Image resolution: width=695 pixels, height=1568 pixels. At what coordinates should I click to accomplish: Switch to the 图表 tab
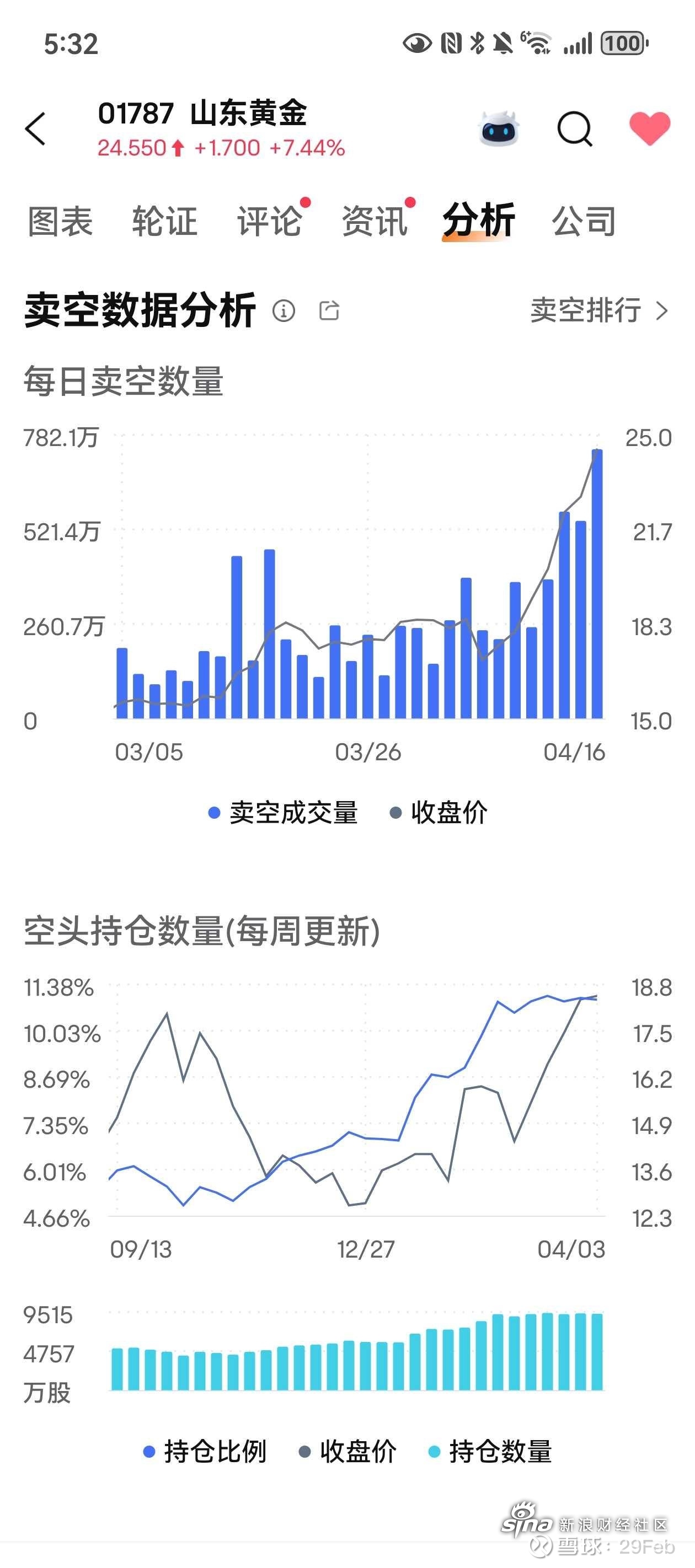[x=60, y=221]
